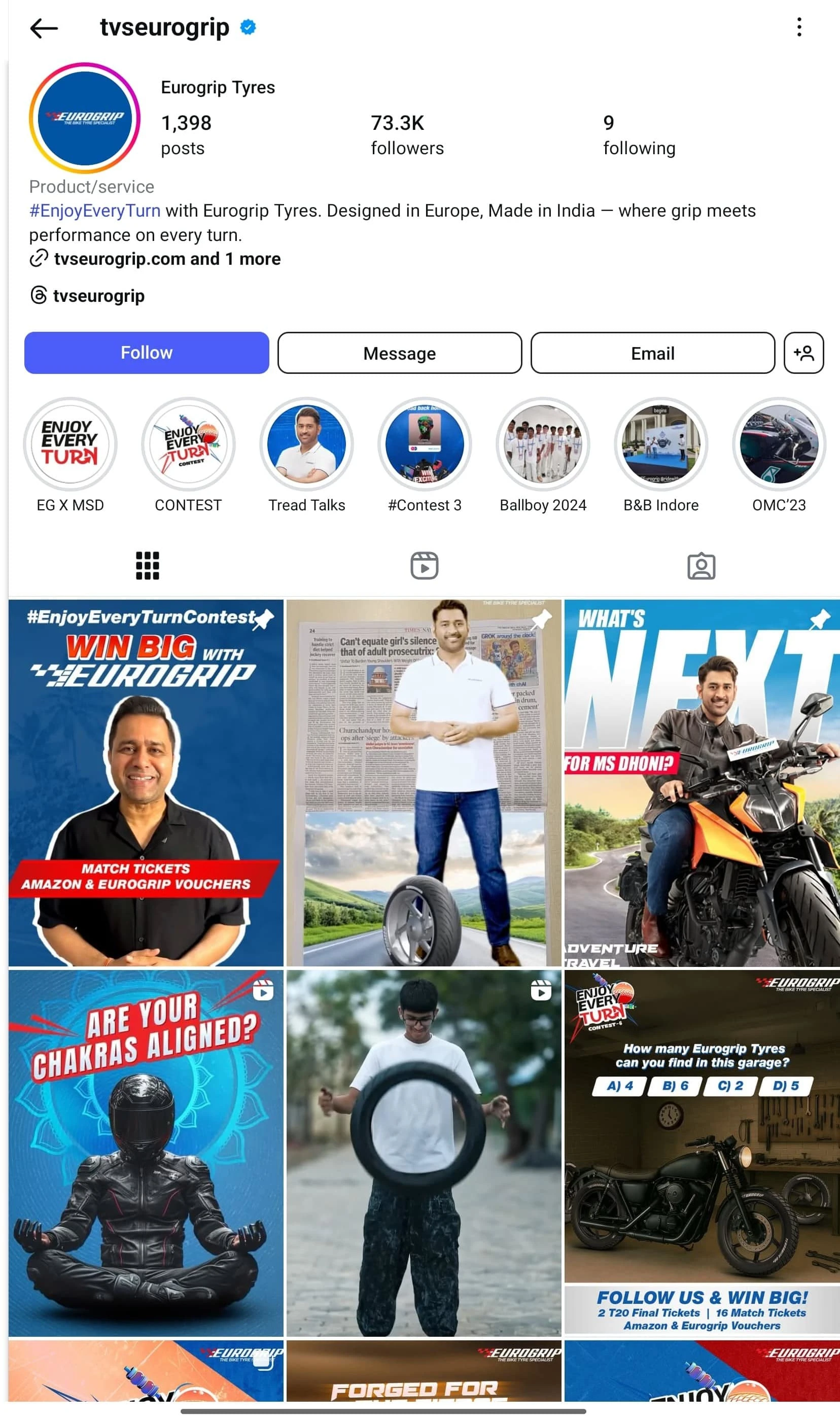Switch to the Reels tab
The image size is (840, 1422).
tap(424, 566)
